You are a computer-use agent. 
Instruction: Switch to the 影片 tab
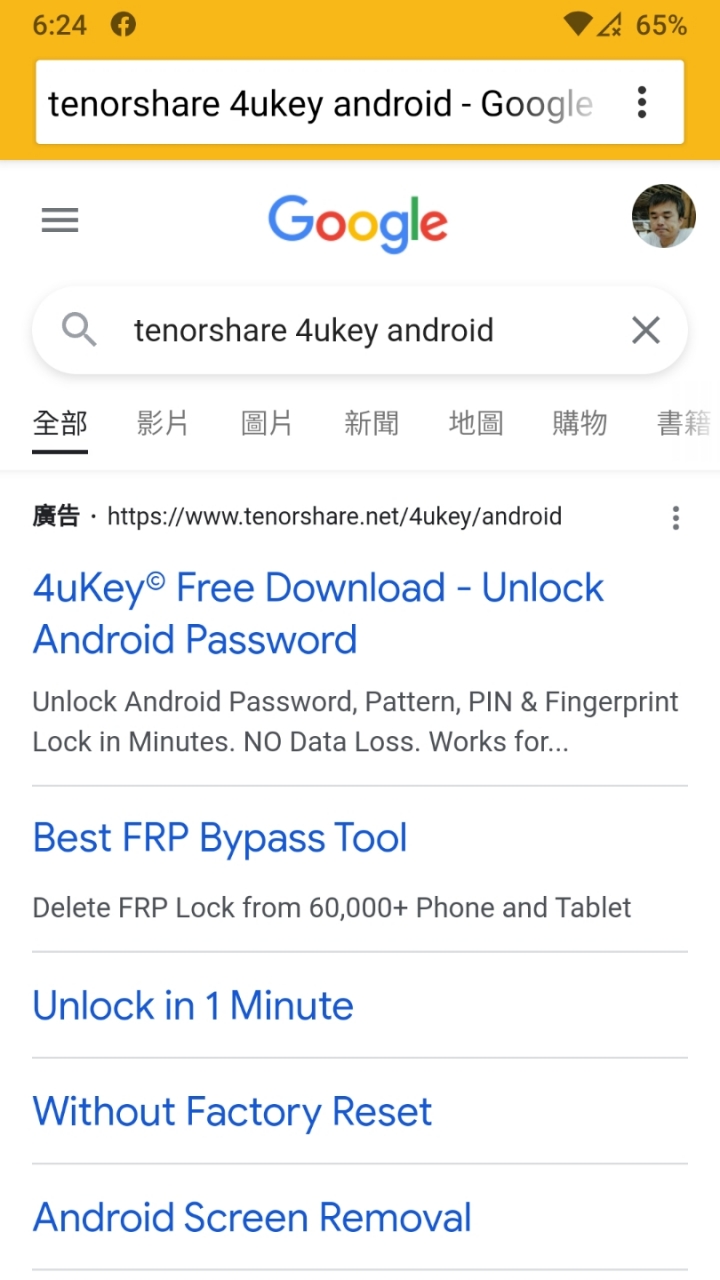162,424
